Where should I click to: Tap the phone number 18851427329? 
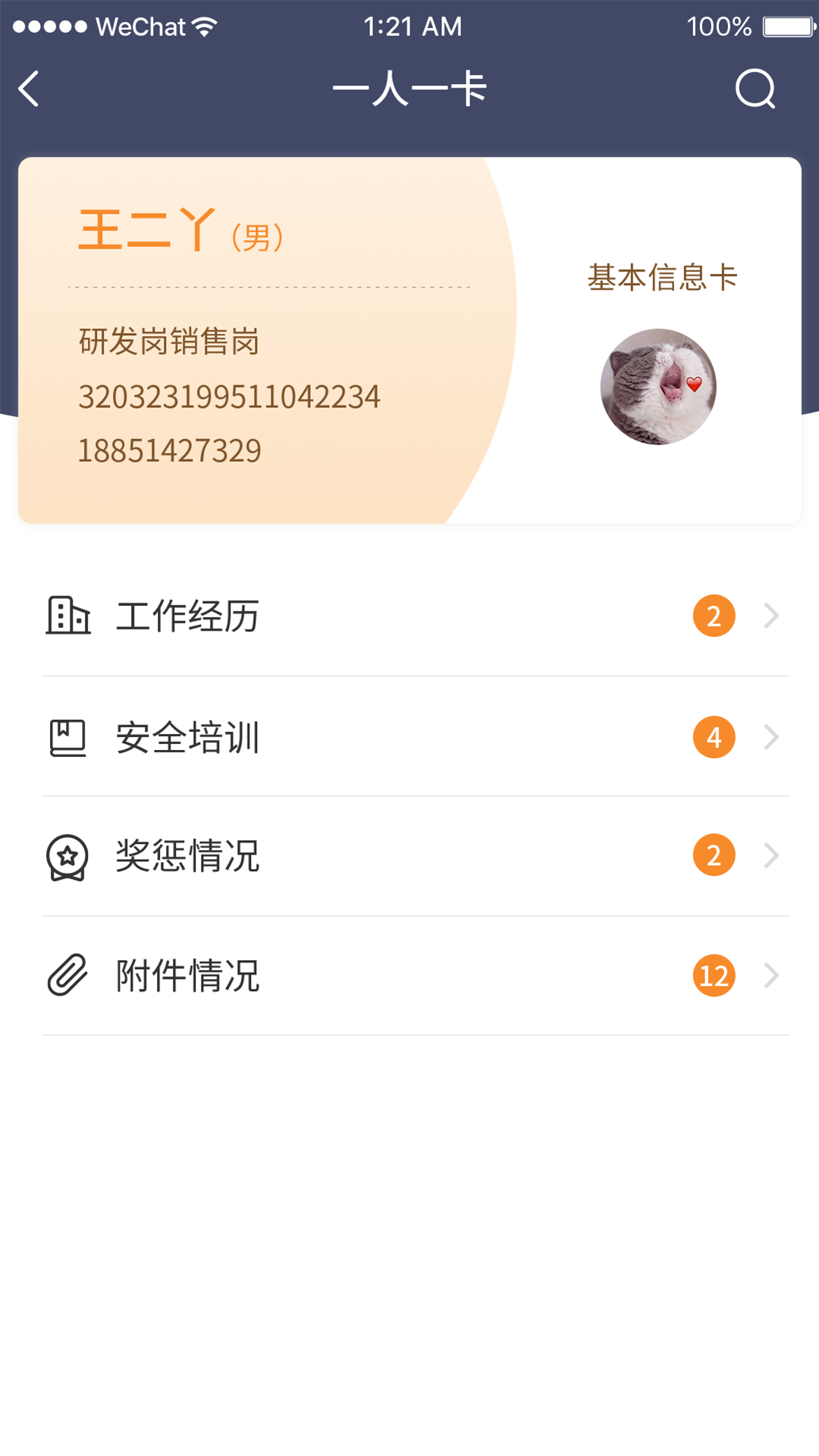tap(168, 450)
